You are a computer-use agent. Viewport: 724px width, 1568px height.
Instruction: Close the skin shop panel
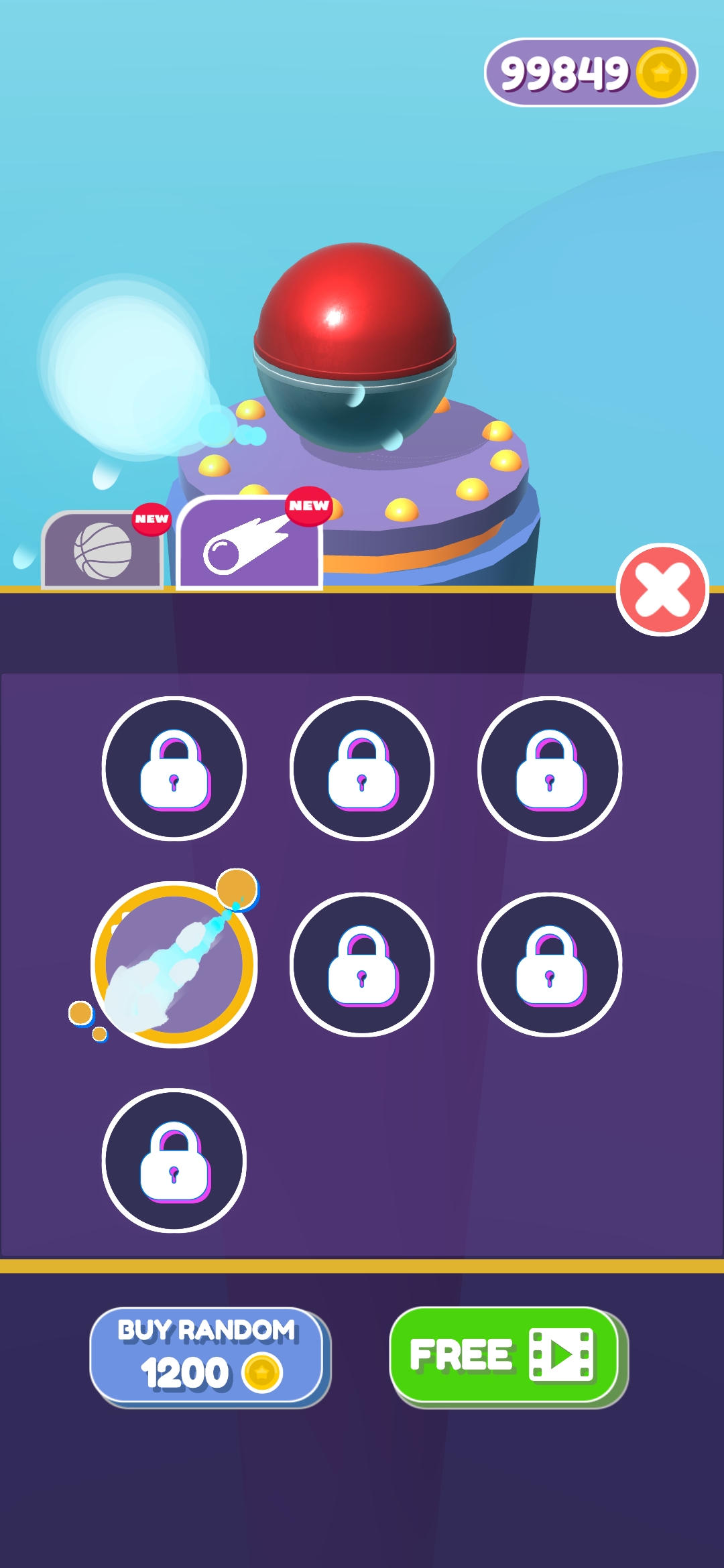(662, 590)
